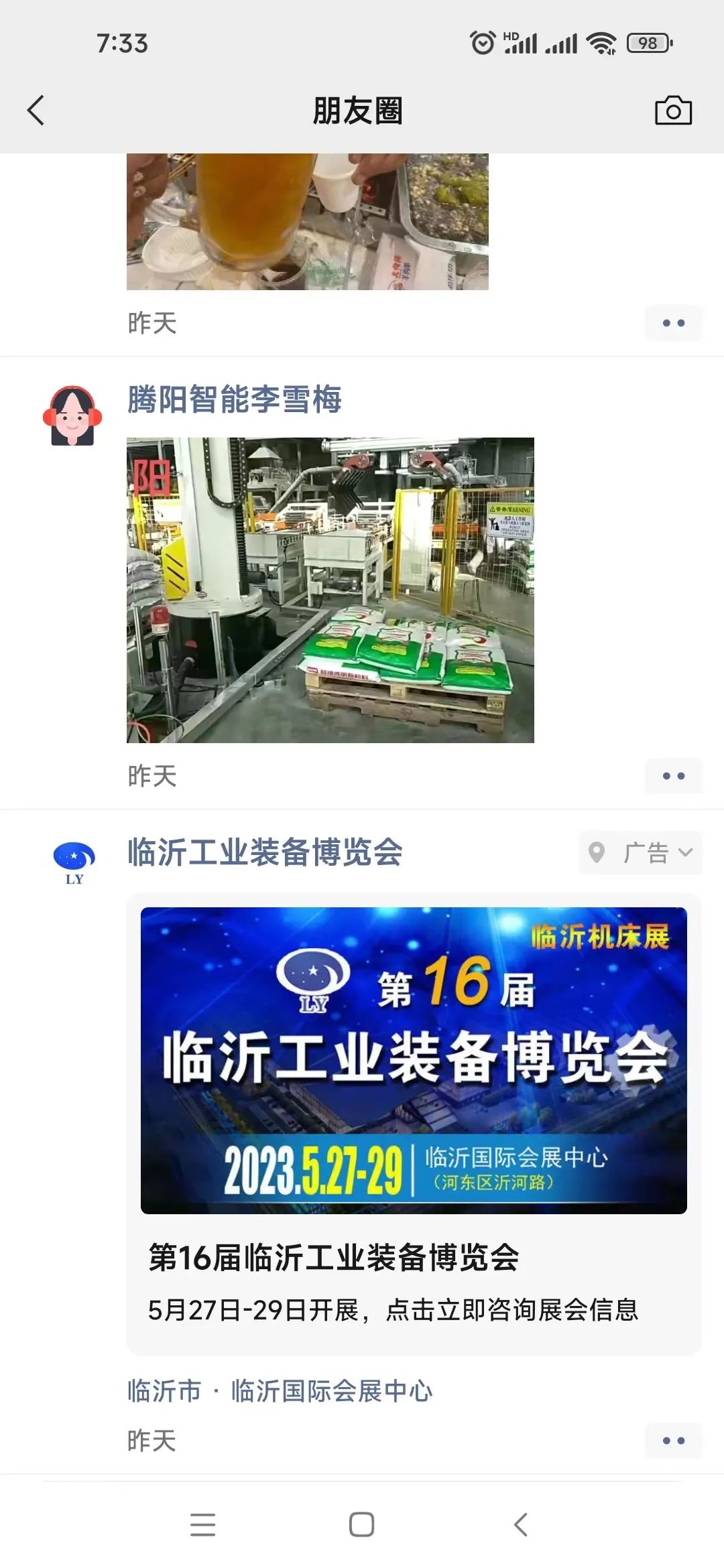
Task: Expand the 广告 dropdown on the ad
Action: [x=640, y=852]
